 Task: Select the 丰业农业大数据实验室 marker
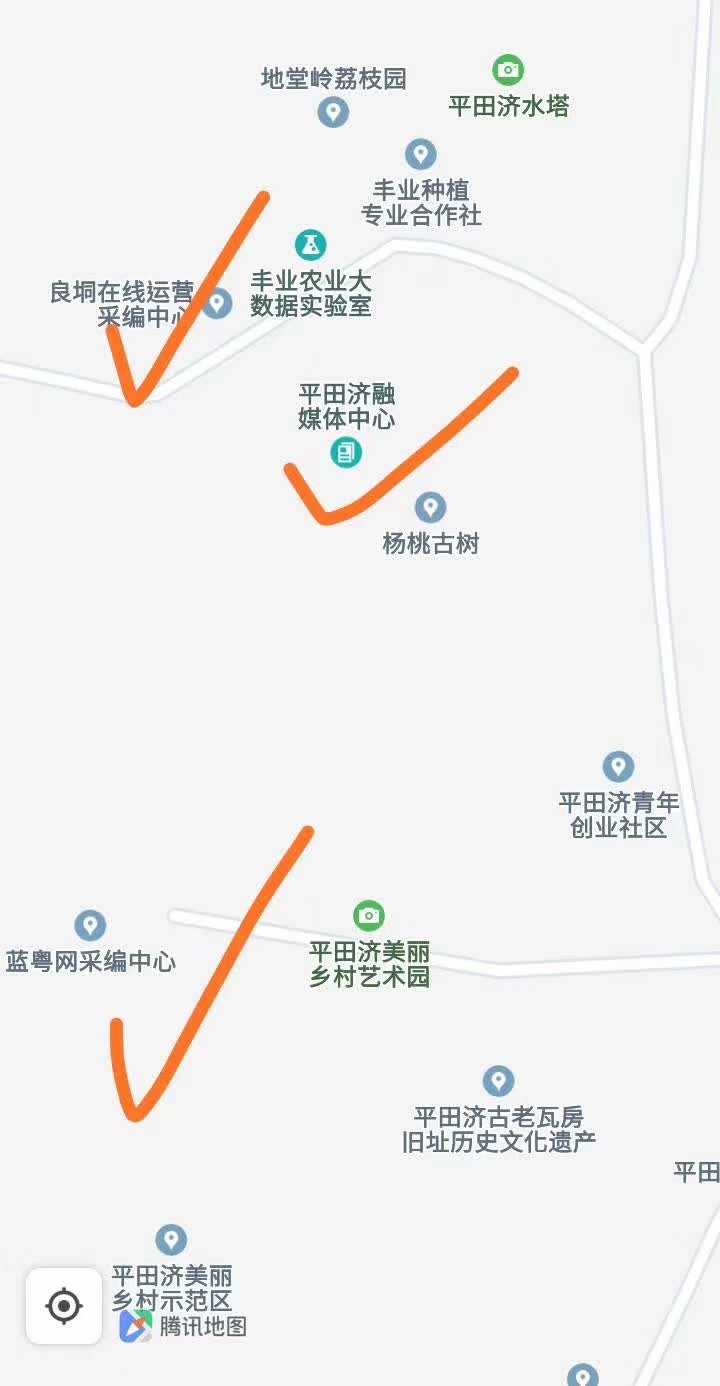tap(311, 244)
